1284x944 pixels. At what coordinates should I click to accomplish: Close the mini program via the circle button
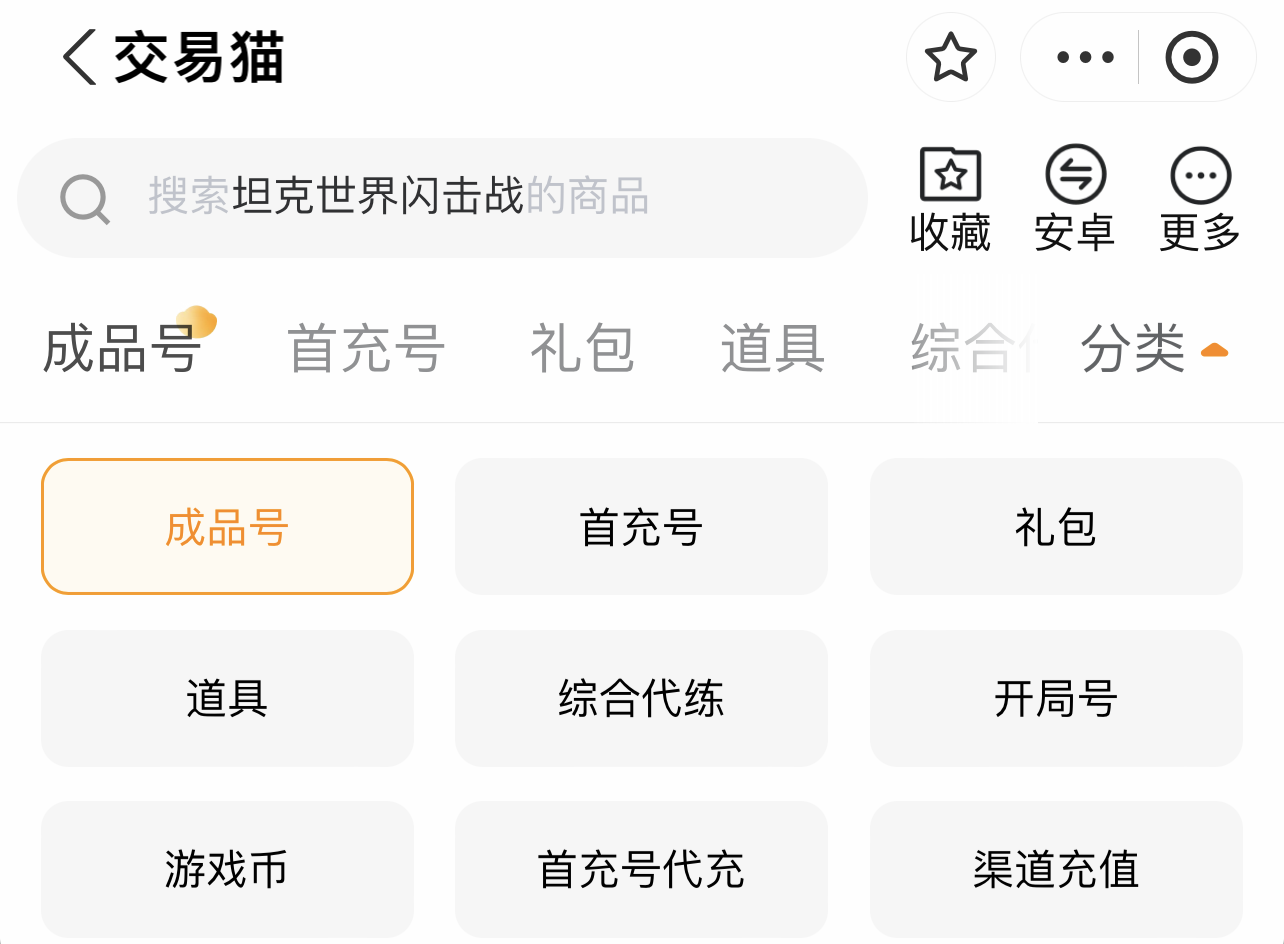(1191, 57)
